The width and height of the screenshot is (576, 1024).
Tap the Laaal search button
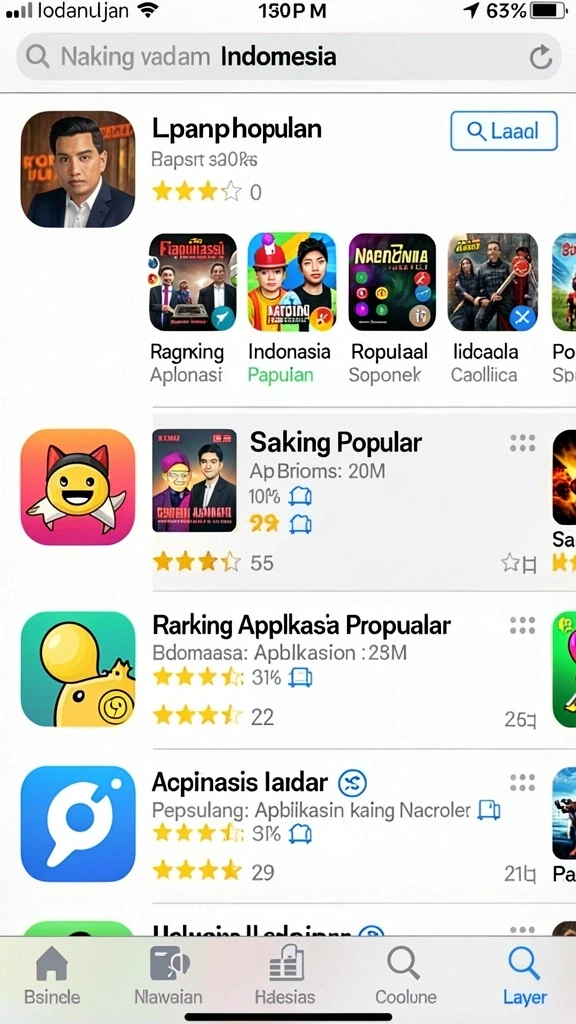(504, 131)
